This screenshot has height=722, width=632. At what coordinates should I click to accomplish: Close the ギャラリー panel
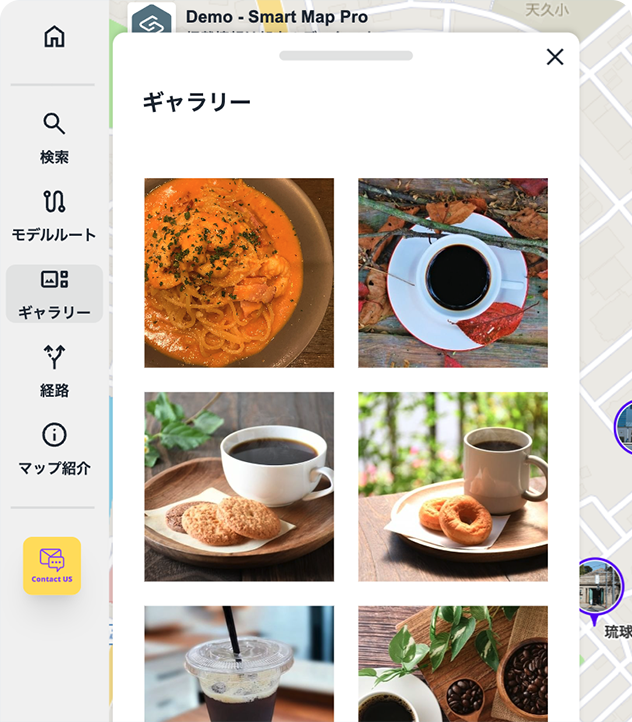click(x=555, y=57)
